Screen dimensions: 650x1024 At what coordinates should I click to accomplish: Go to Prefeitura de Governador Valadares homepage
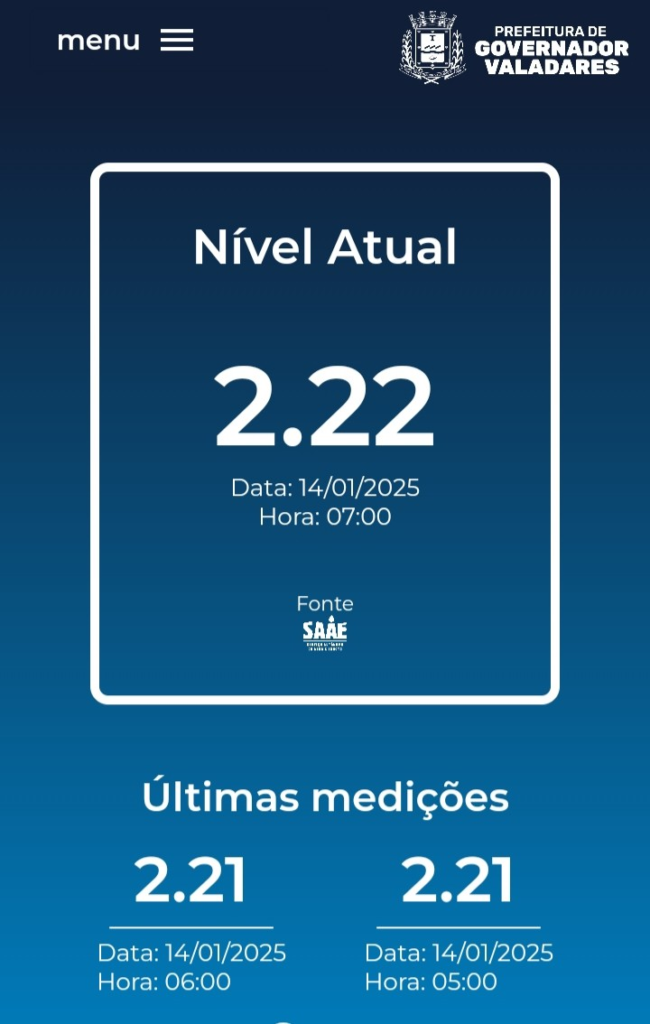[x=514, y=47]
